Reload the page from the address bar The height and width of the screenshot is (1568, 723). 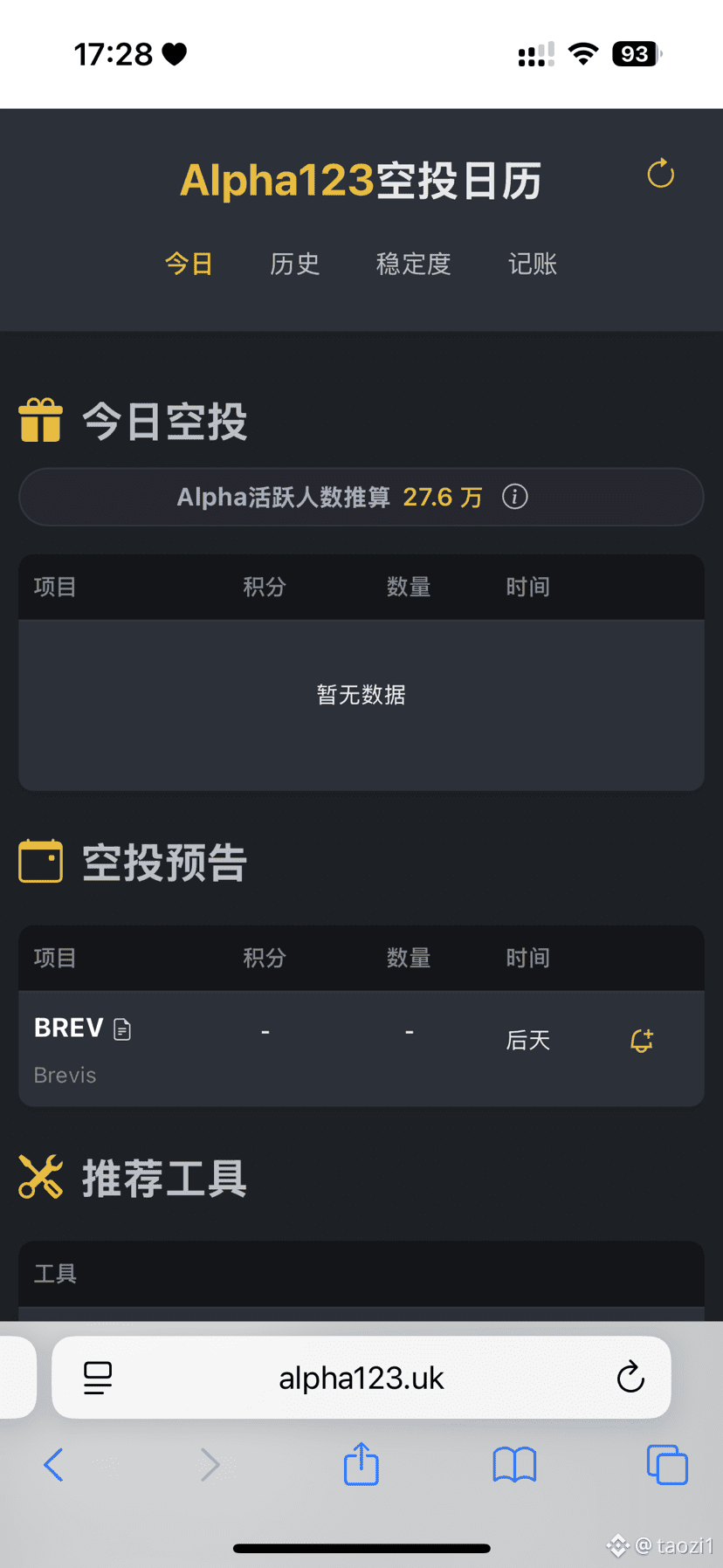[x=630, y=1378]
